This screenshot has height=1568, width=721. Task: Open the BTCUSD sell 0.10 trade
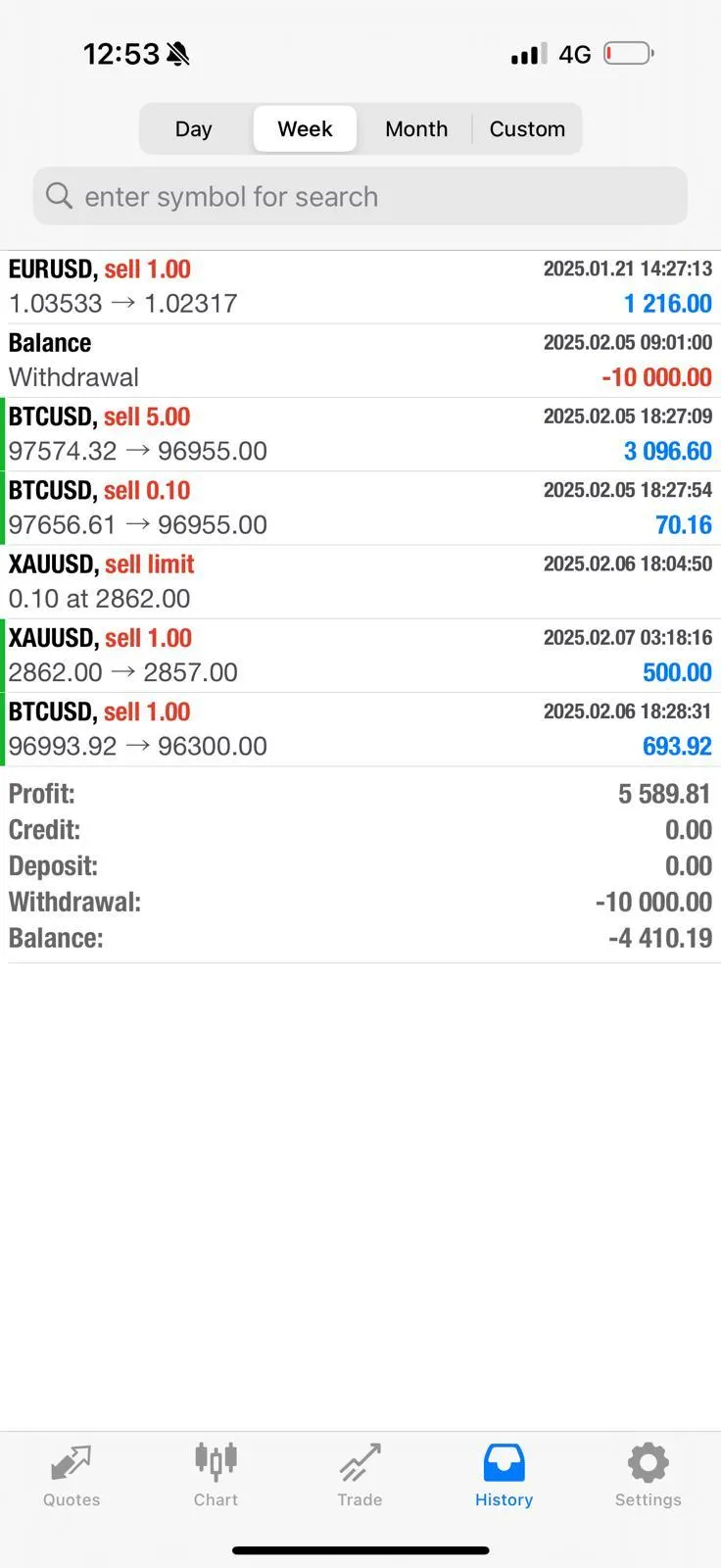click(360, 508)
